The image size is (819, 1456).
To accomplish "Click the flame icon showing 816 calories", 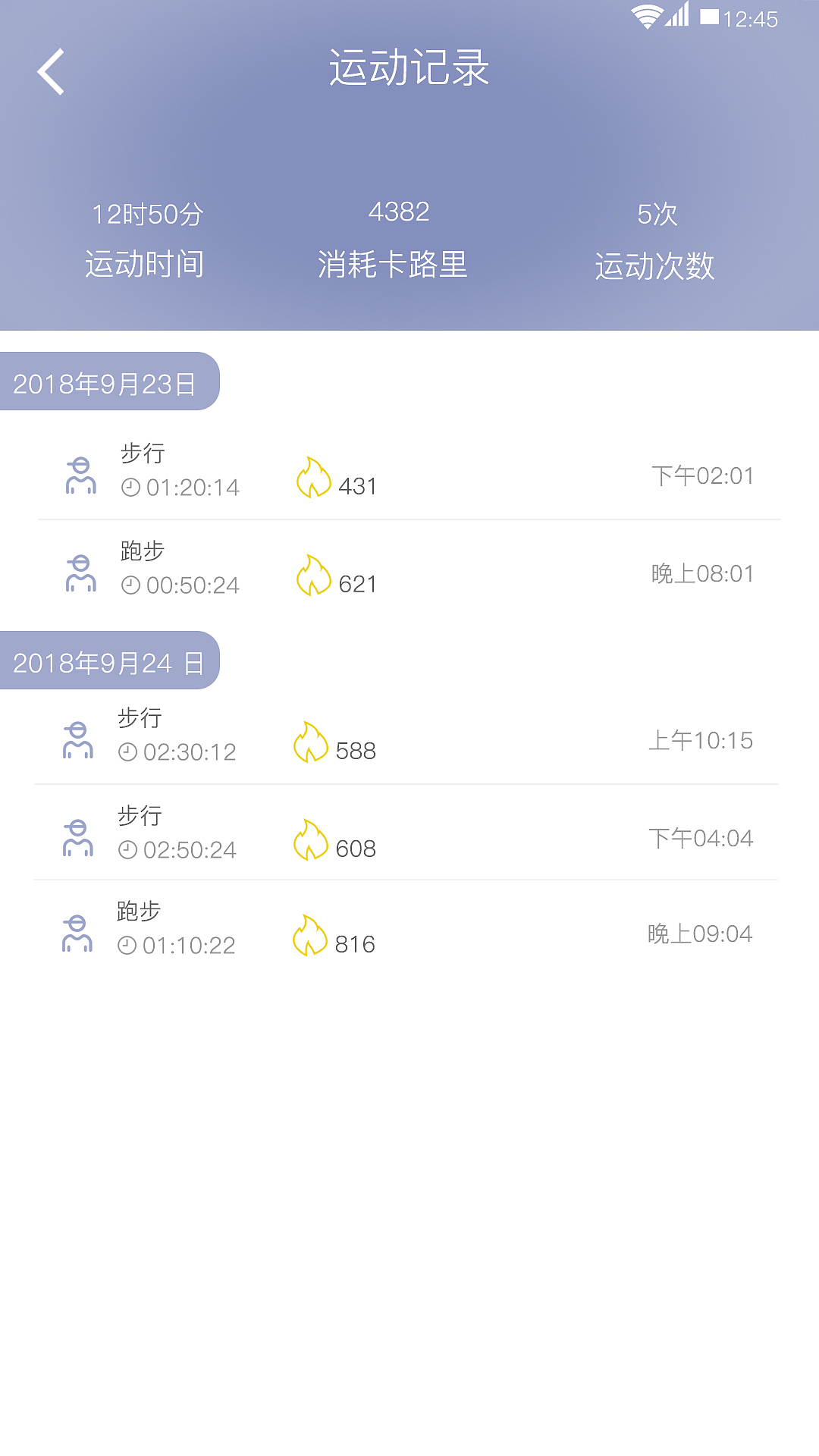I will [309, 937].
